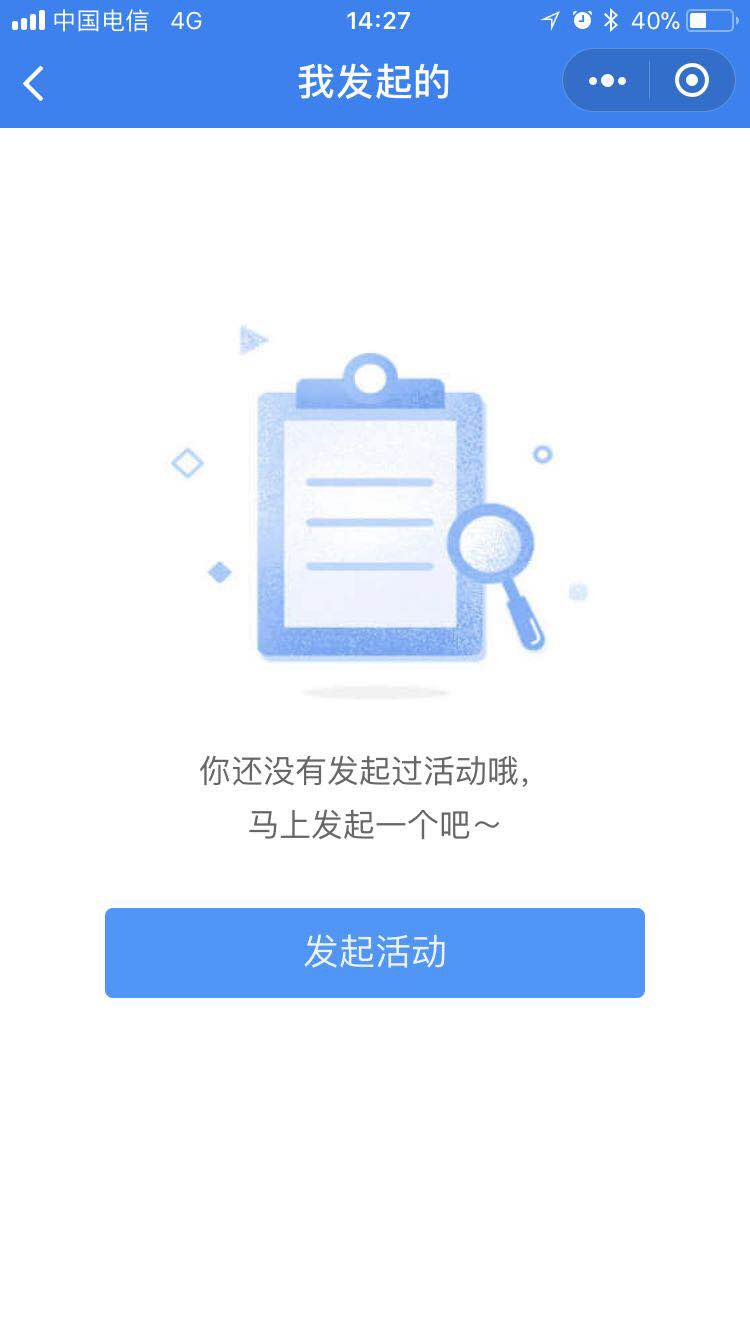Close the mini program via circle icon
The image size is (750, 1334).
pyautogui.click(x=692, y=81)
